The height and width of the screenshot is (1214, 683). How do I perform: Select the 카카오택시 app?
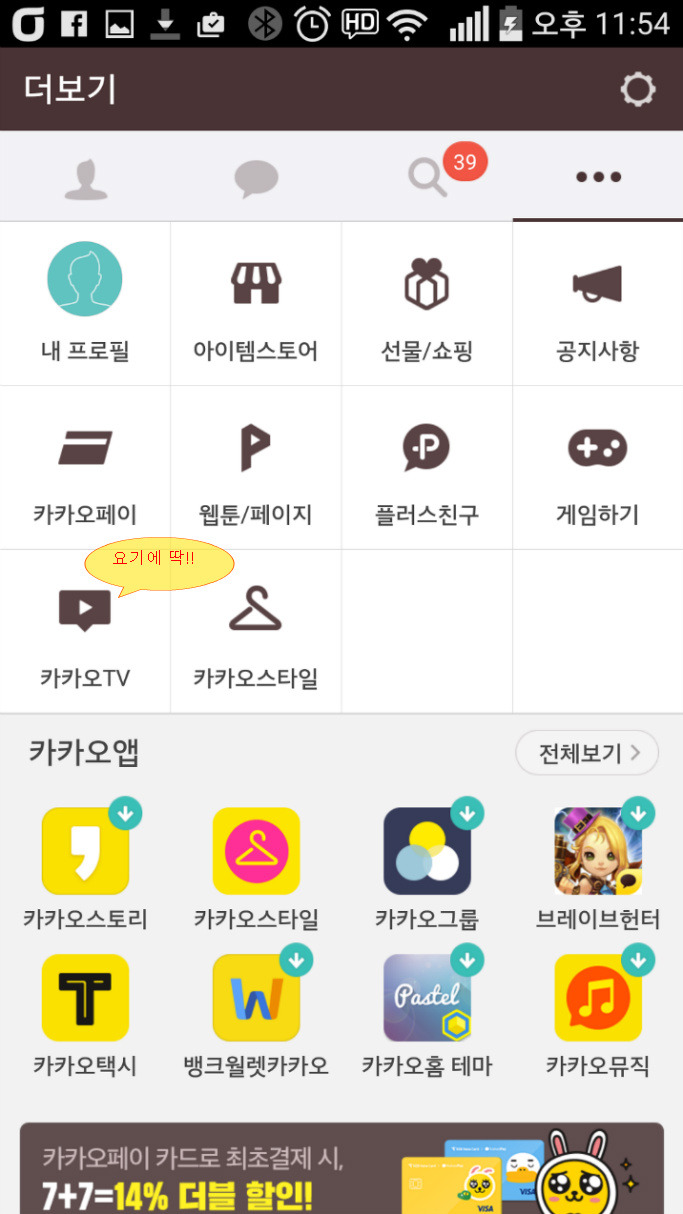click(x=86, y=1012)
